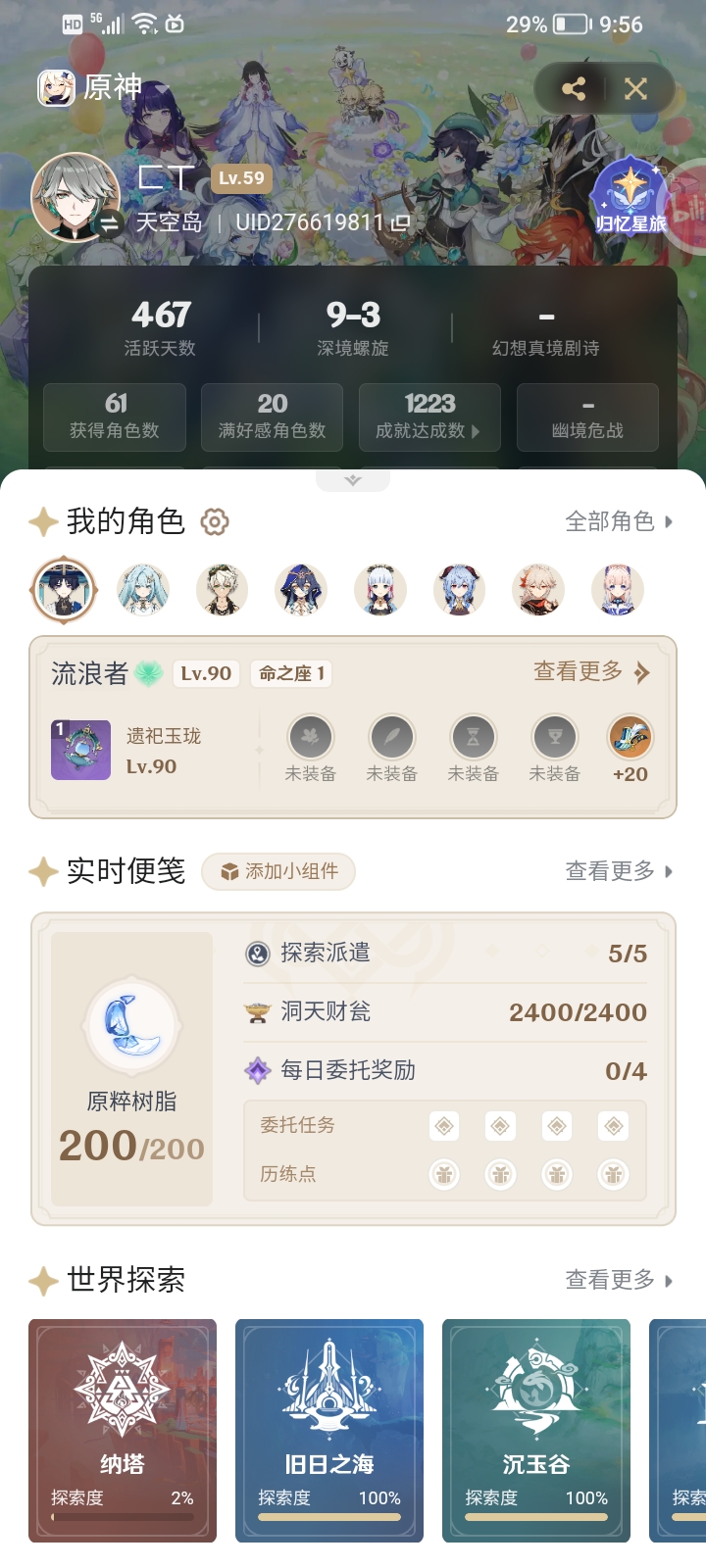This screenshot has height=1568, width=706.
Task: Copy the UID 276619811
Action: 400,223
